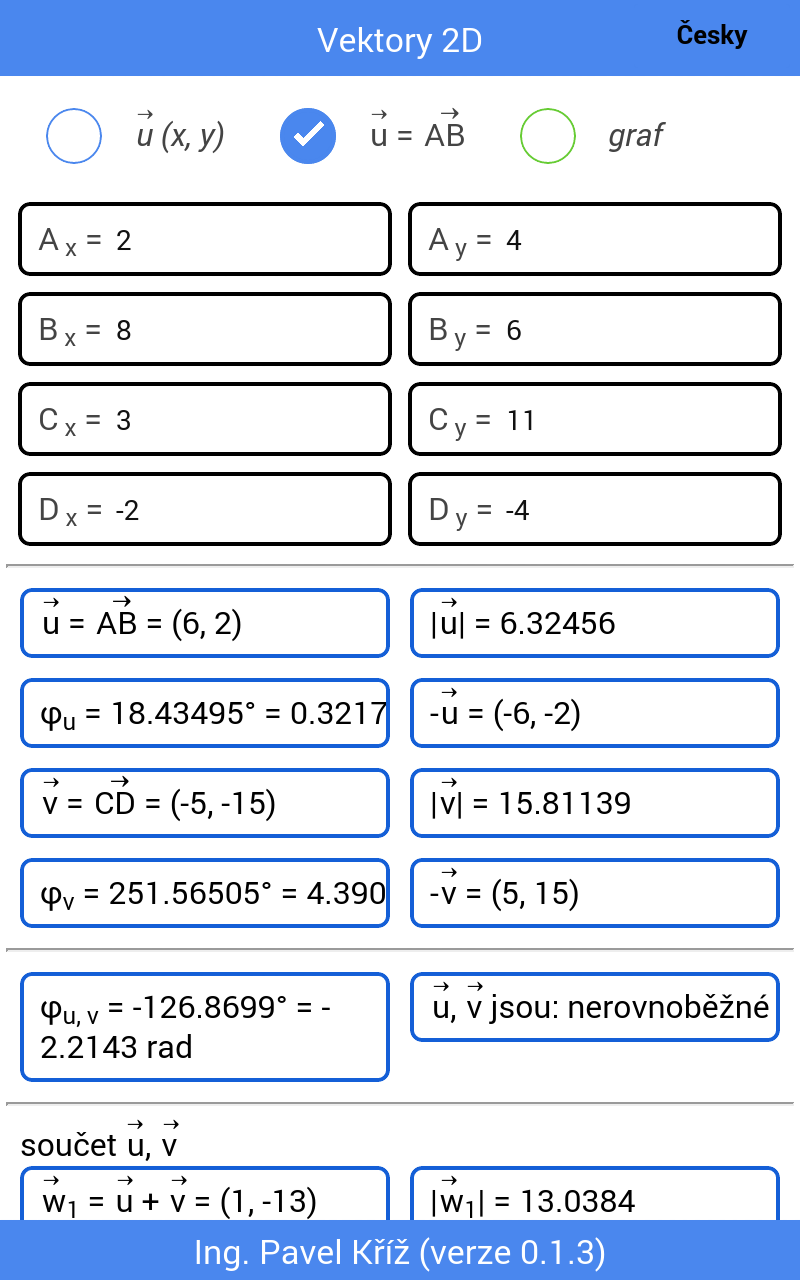Select the u = AB input mode

coord(308,135)
